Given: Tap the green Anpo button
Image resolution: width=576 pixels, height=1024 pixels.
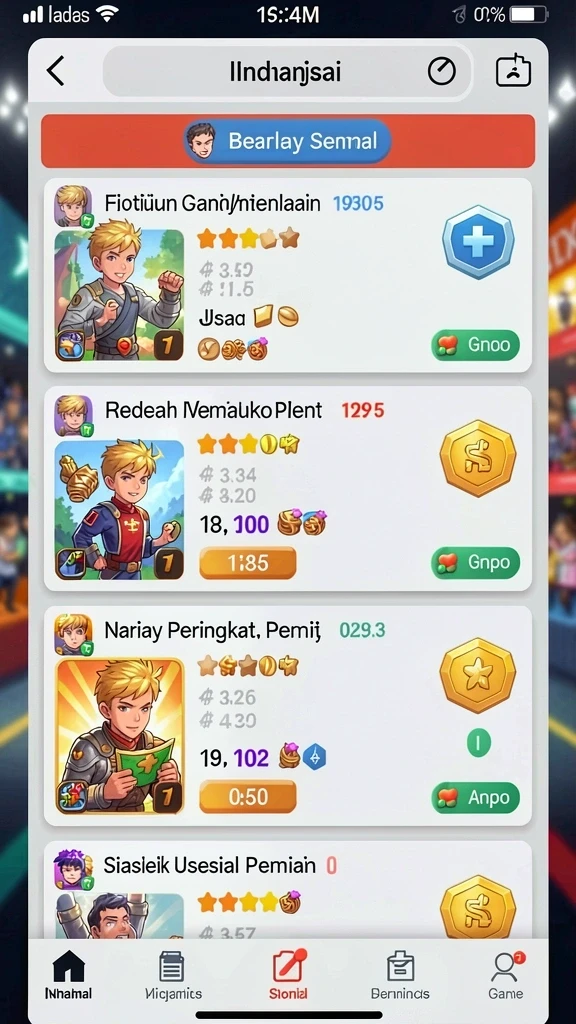Looking at the screenshot, I should click(x=475, y=797).
